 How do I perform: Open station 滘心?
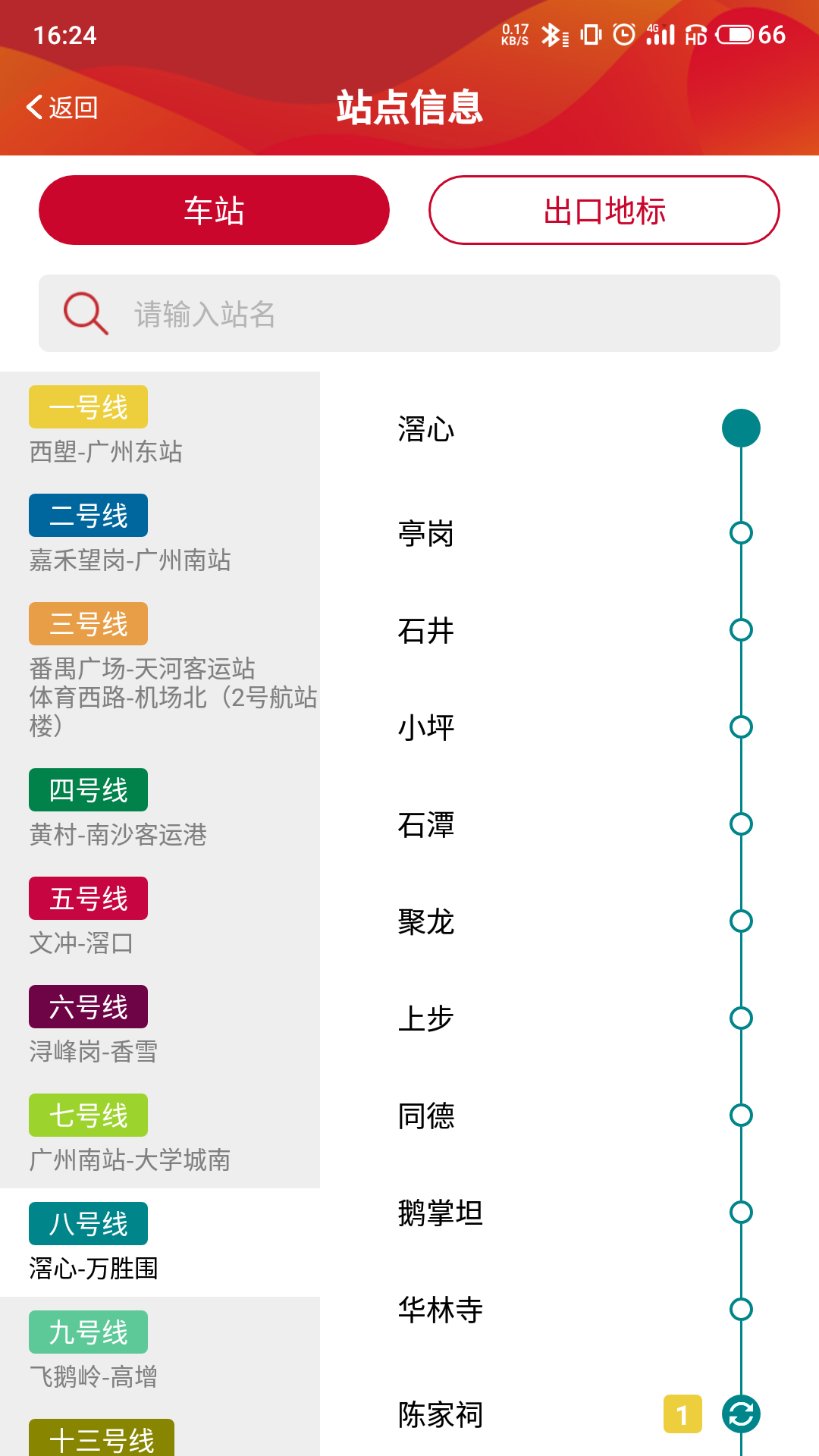pyautogui.click(x=570, y=428)
